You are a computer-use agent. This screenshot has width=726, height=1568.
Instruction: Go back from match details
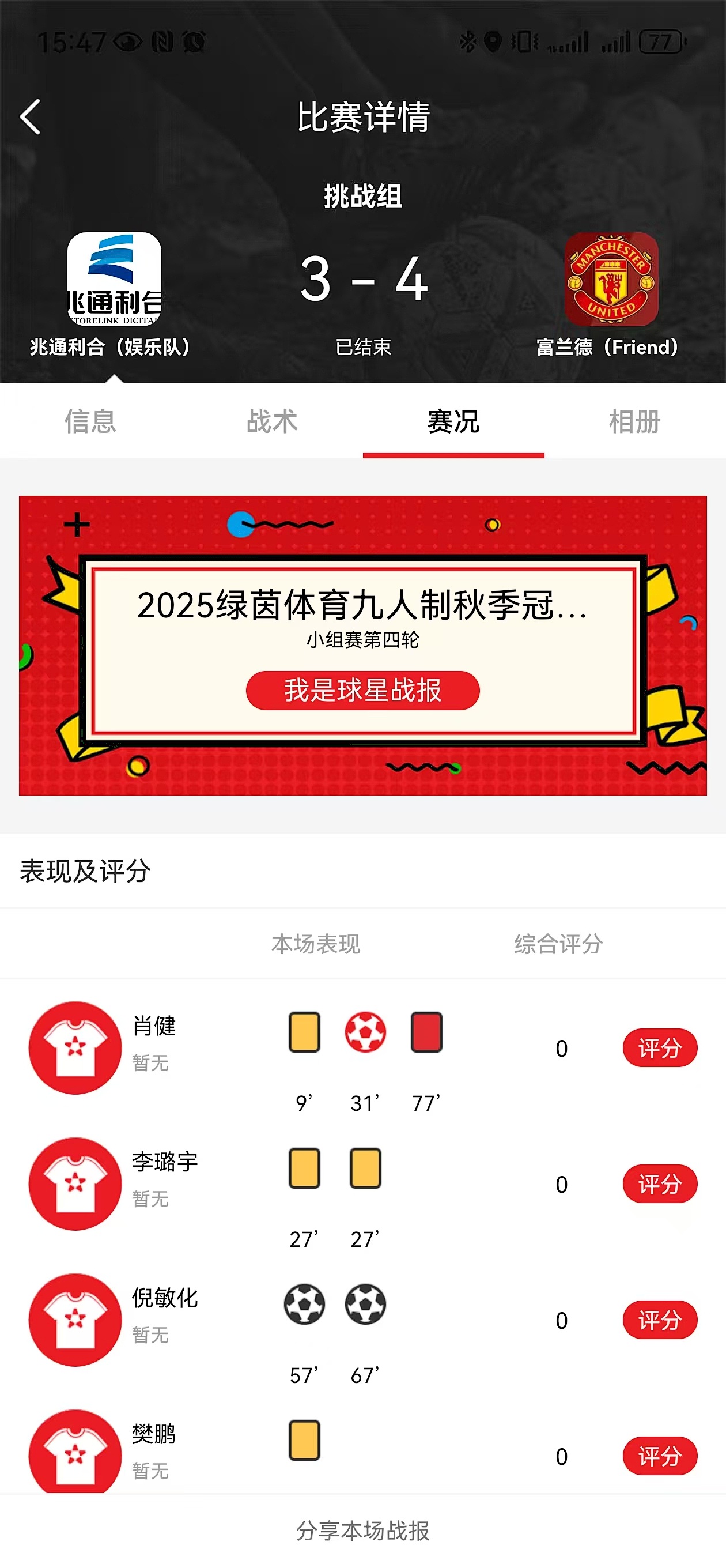31,117
